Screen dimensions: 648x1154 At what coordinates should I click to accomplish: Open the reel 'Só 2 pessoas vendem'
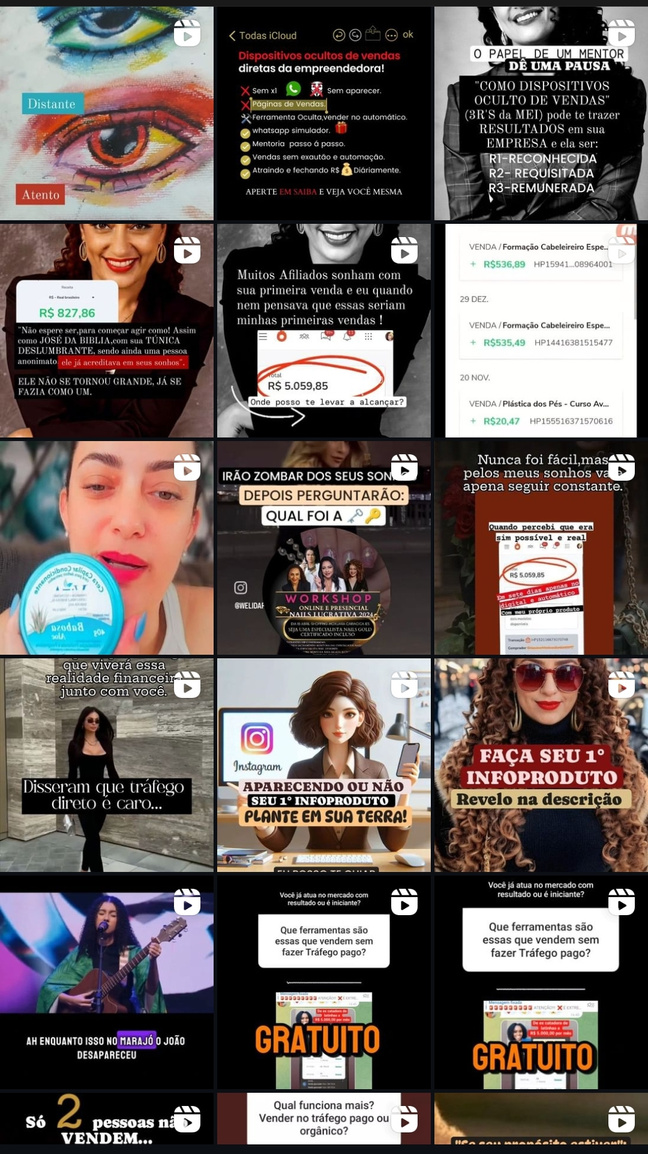point(107,1122)
